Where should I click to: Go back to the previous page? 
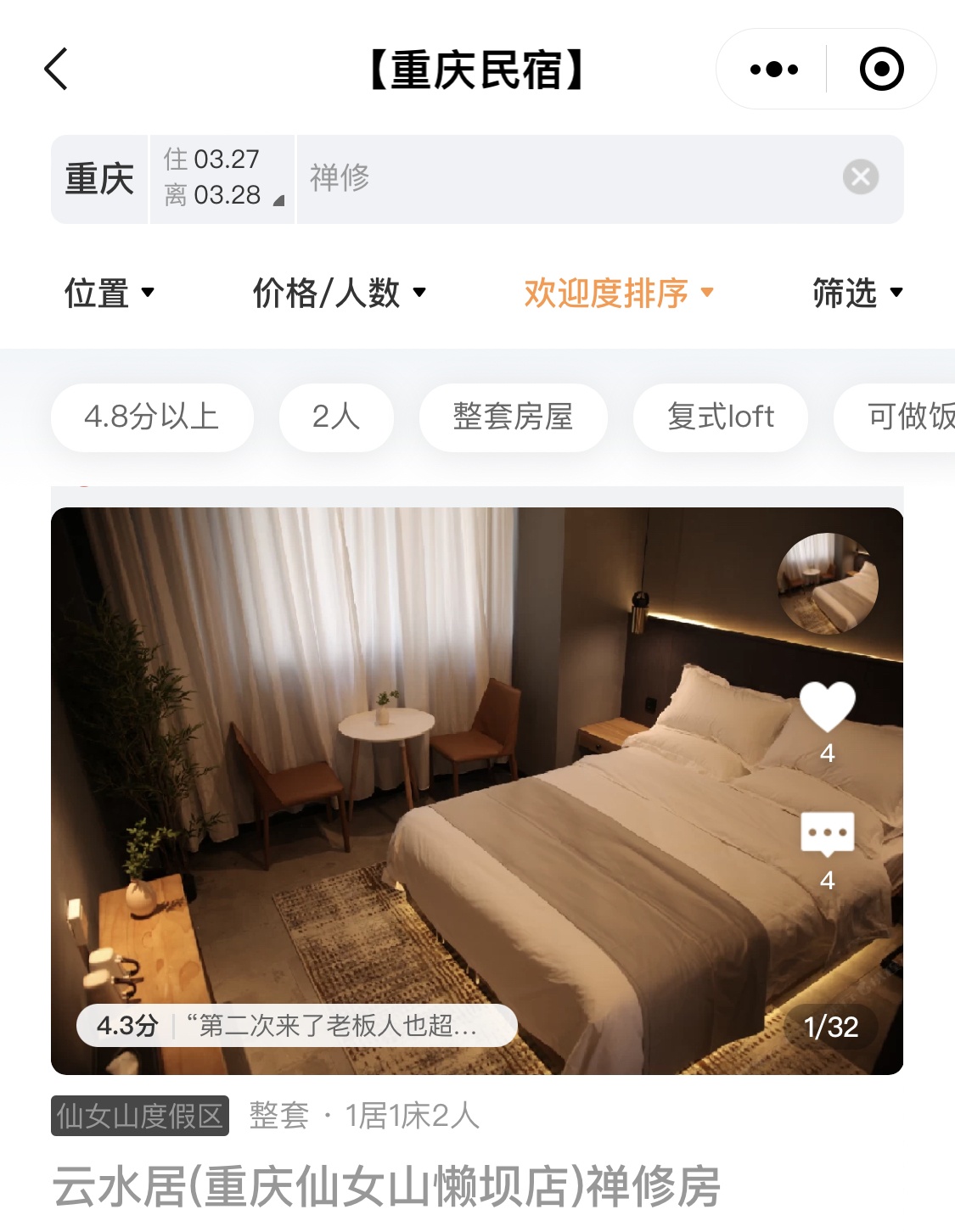[x=56, y=69]
